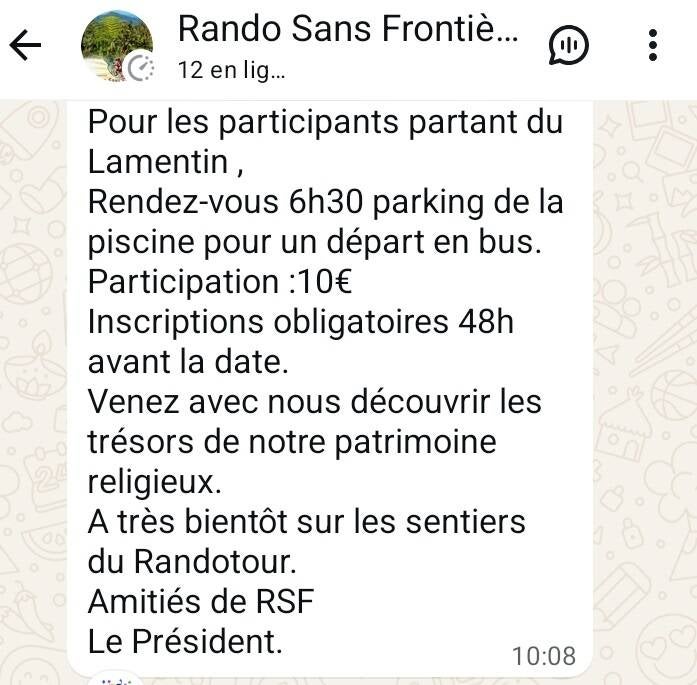Open the three-dot overflow menu

point(653,45)
